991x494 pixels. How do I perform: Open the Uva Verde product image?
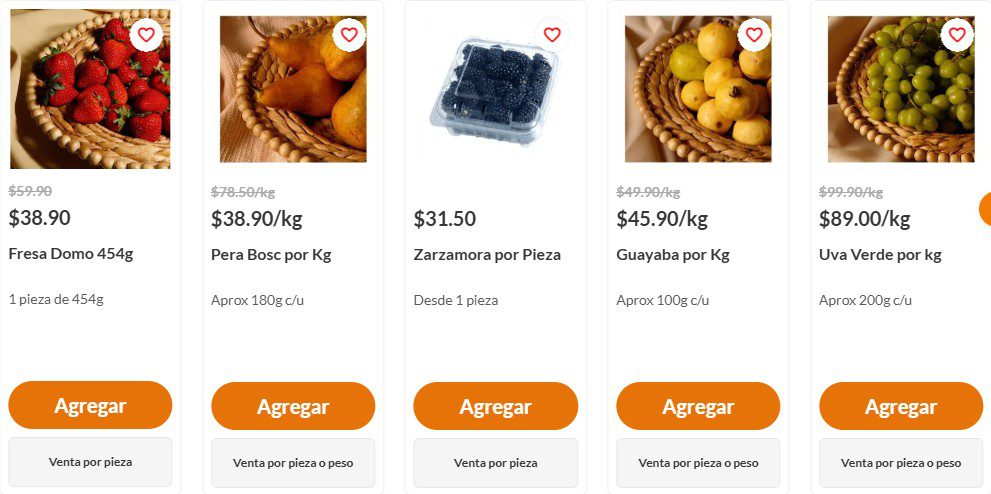tap(895, 100)
